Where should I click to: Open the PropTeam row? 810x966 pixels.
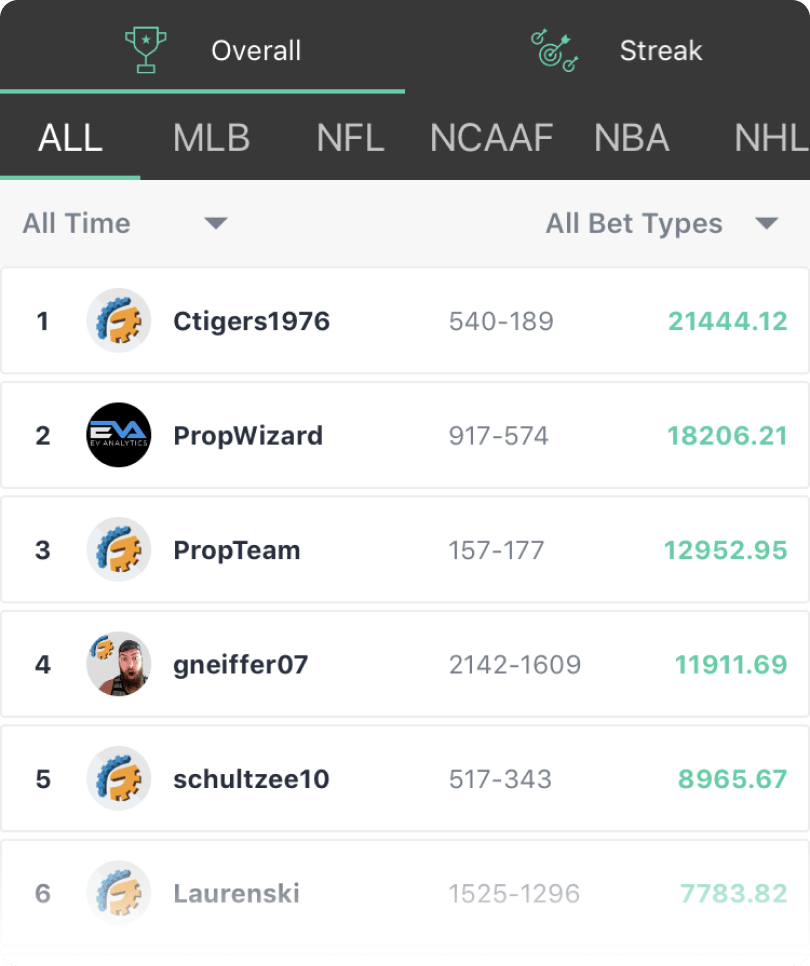(x=404, y=550)
